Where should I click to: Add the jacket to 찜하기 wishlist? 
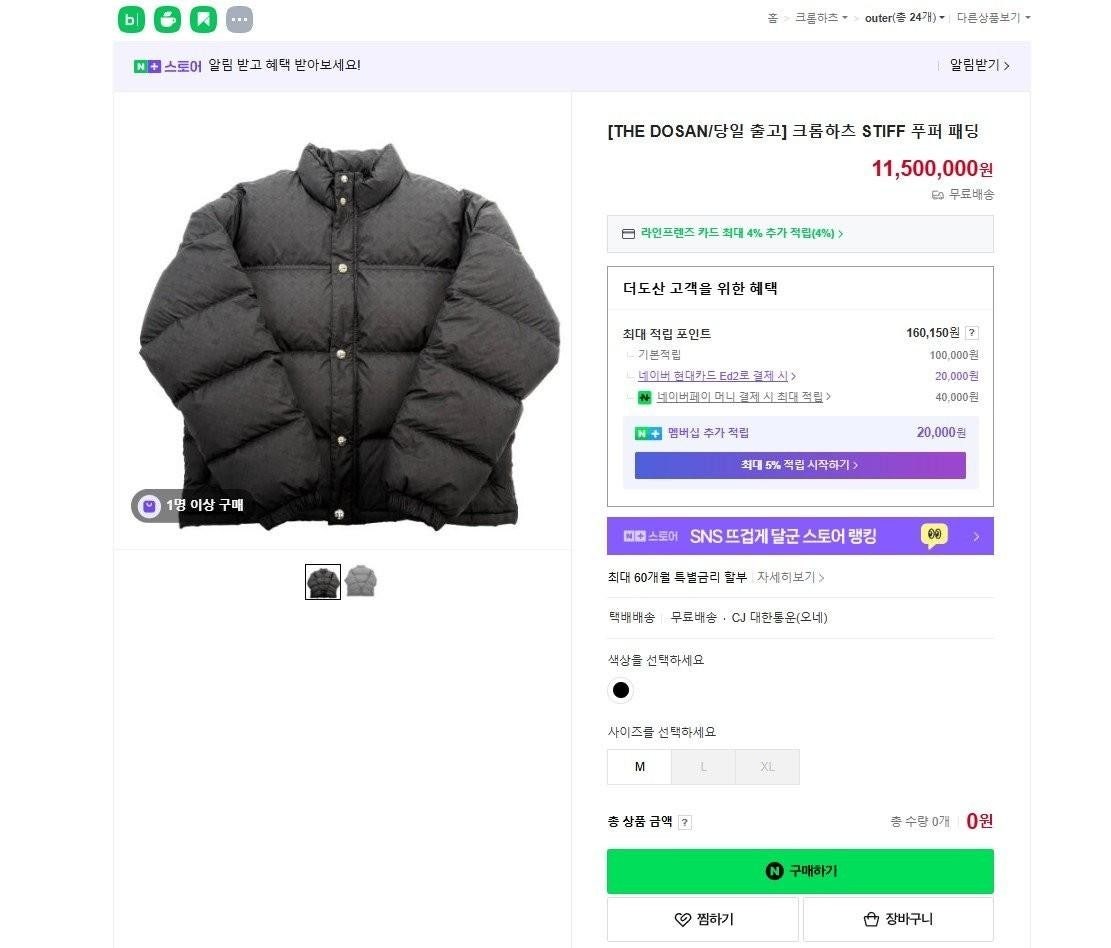[702, 919]
